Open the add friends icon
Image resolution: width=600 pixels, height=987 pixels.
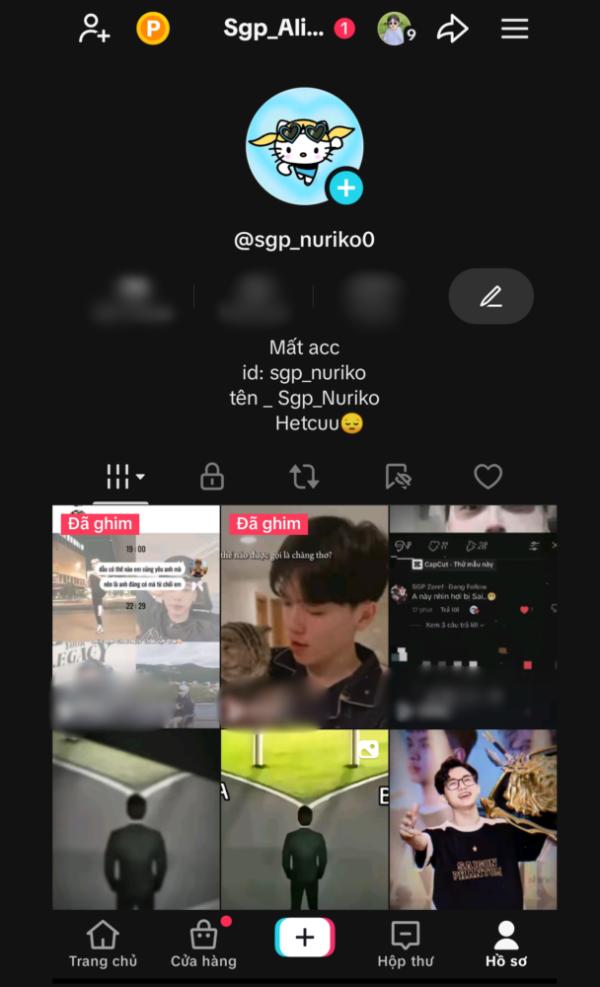coord(94,29)
